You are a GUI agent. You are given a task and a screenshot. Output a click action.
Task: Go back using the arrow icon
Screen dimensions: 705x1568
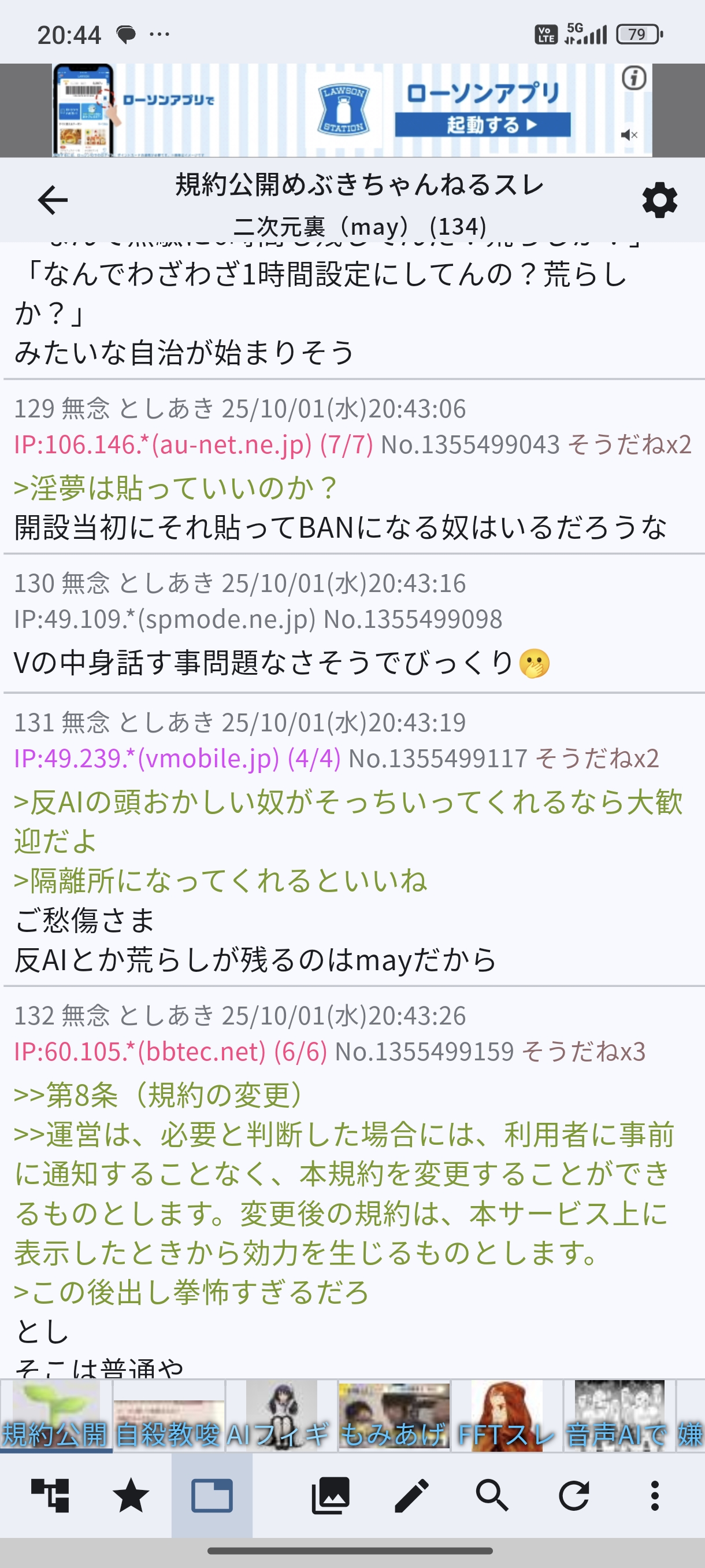[x=53, y=200]
